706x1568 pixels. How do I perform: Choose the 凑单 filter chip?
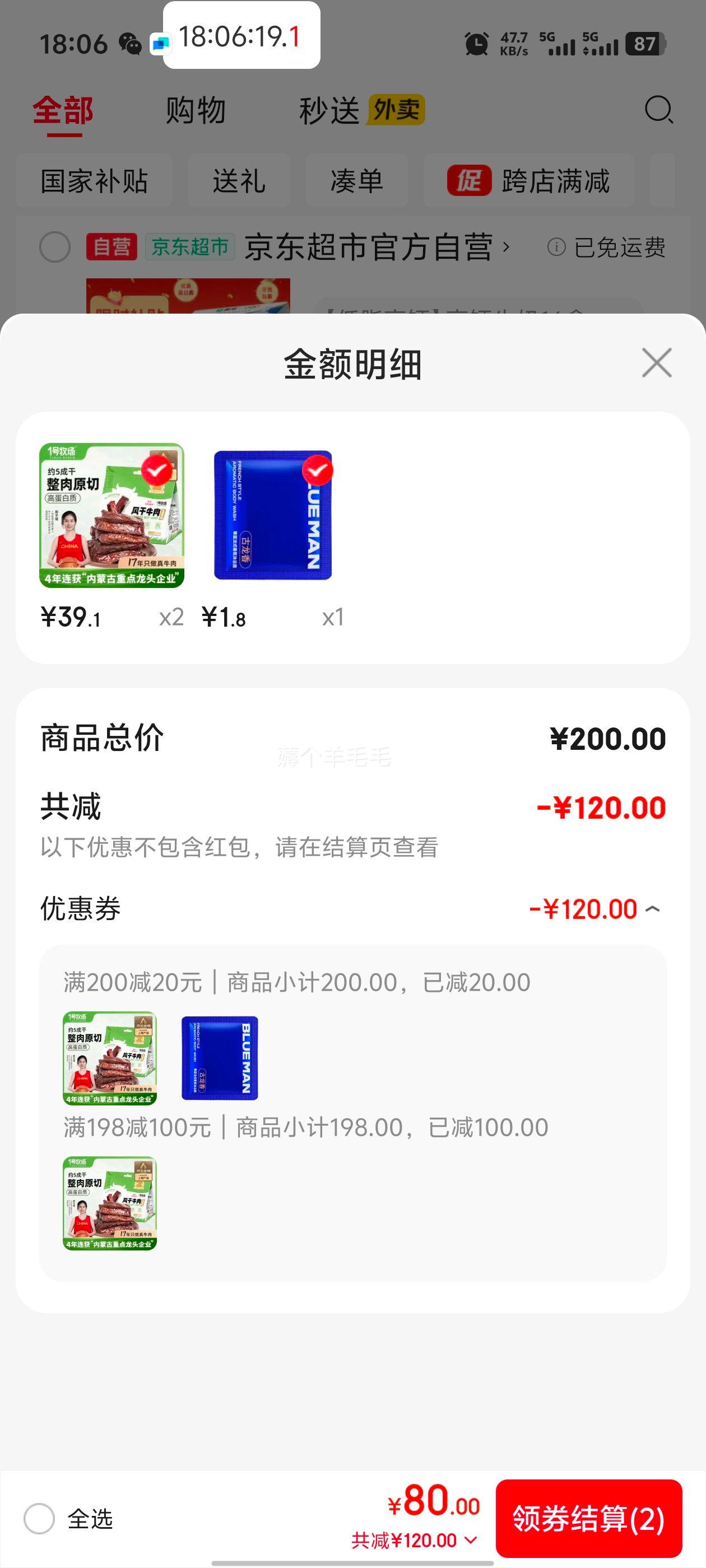point(356,181)
